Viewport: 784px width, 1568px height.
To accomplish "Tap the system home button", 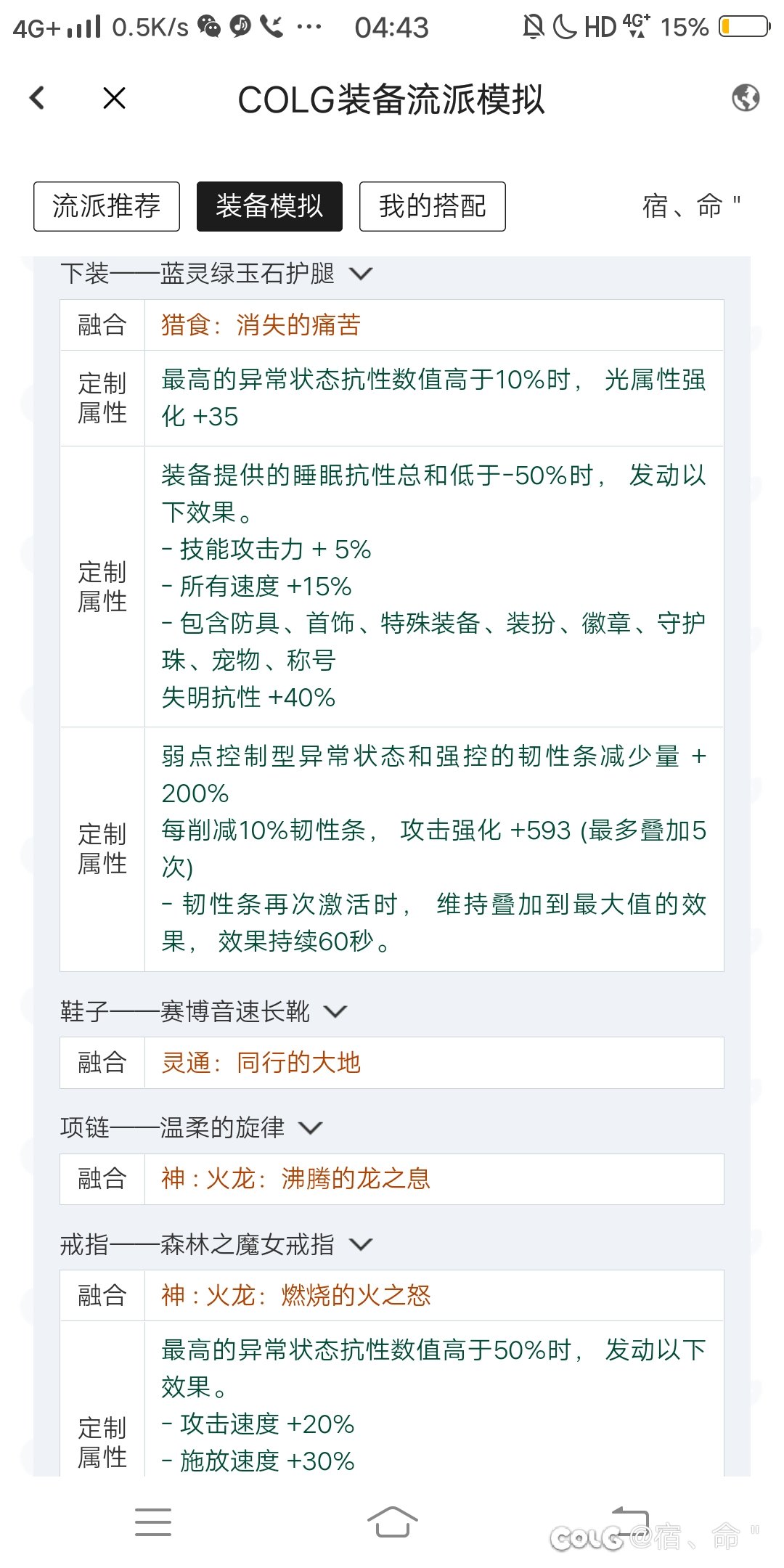I will pos(392,1522).
